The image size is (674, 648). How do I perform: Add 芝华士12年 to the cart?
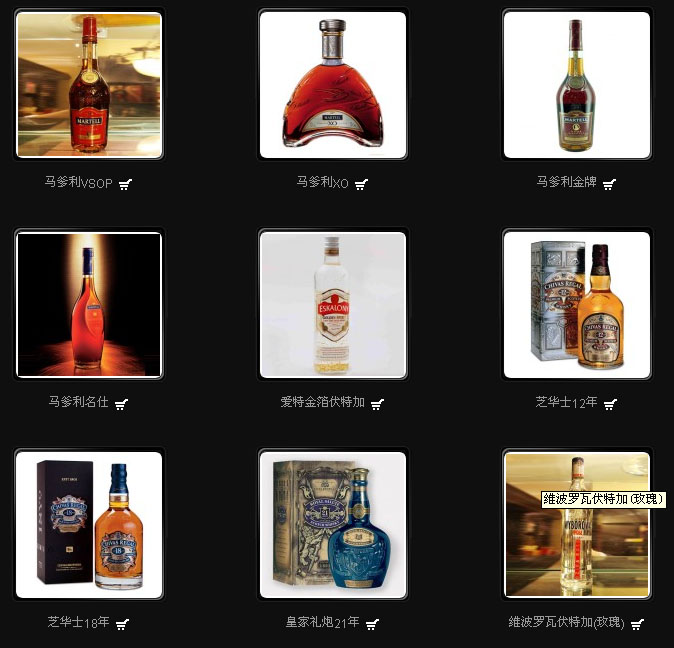coord(610,404)
